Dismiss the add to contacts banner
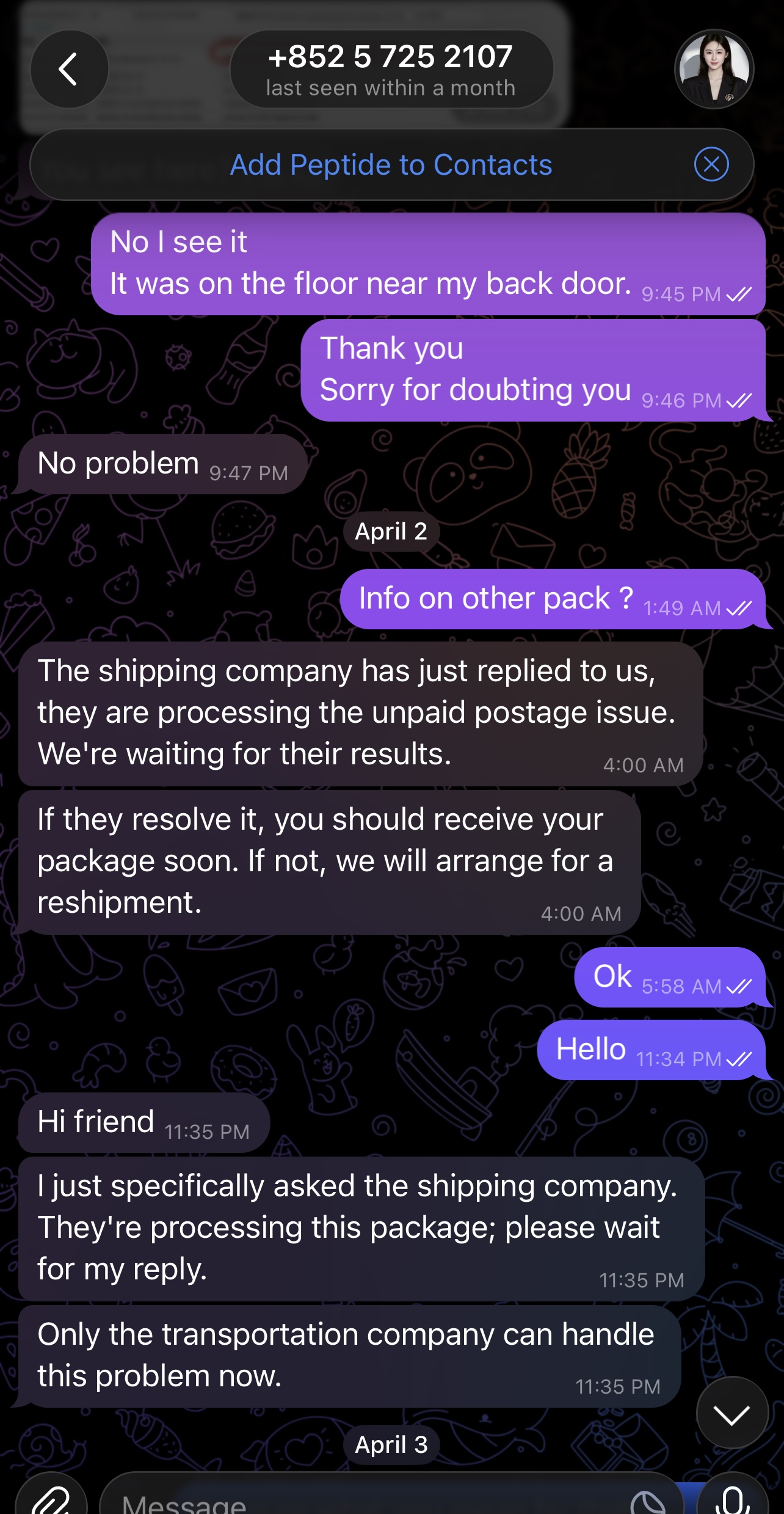This screenshot has height=1514, width=784. (x=711, y=164)
